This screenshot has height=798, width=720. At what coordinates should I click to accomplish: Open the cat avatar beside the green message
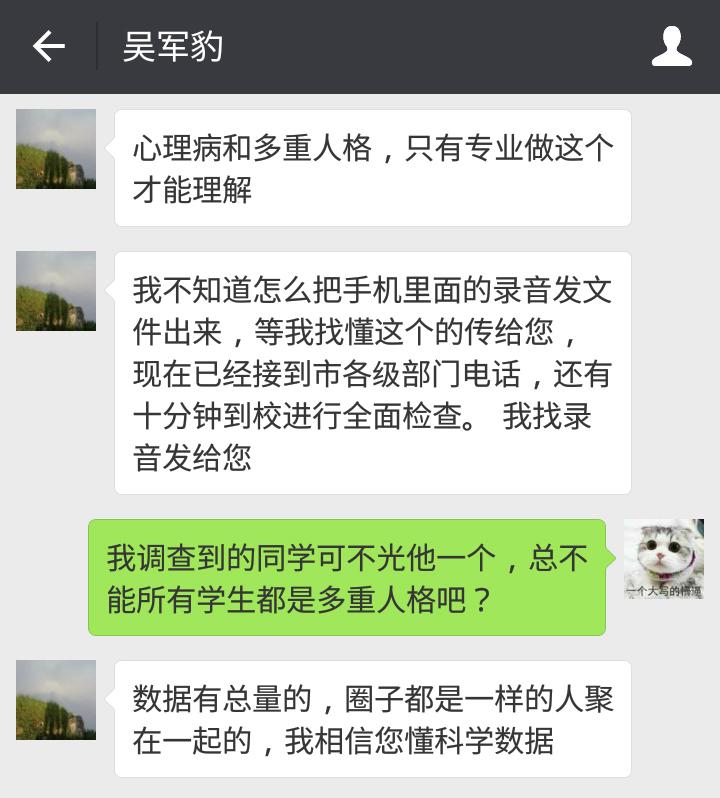tap(663, 559)
